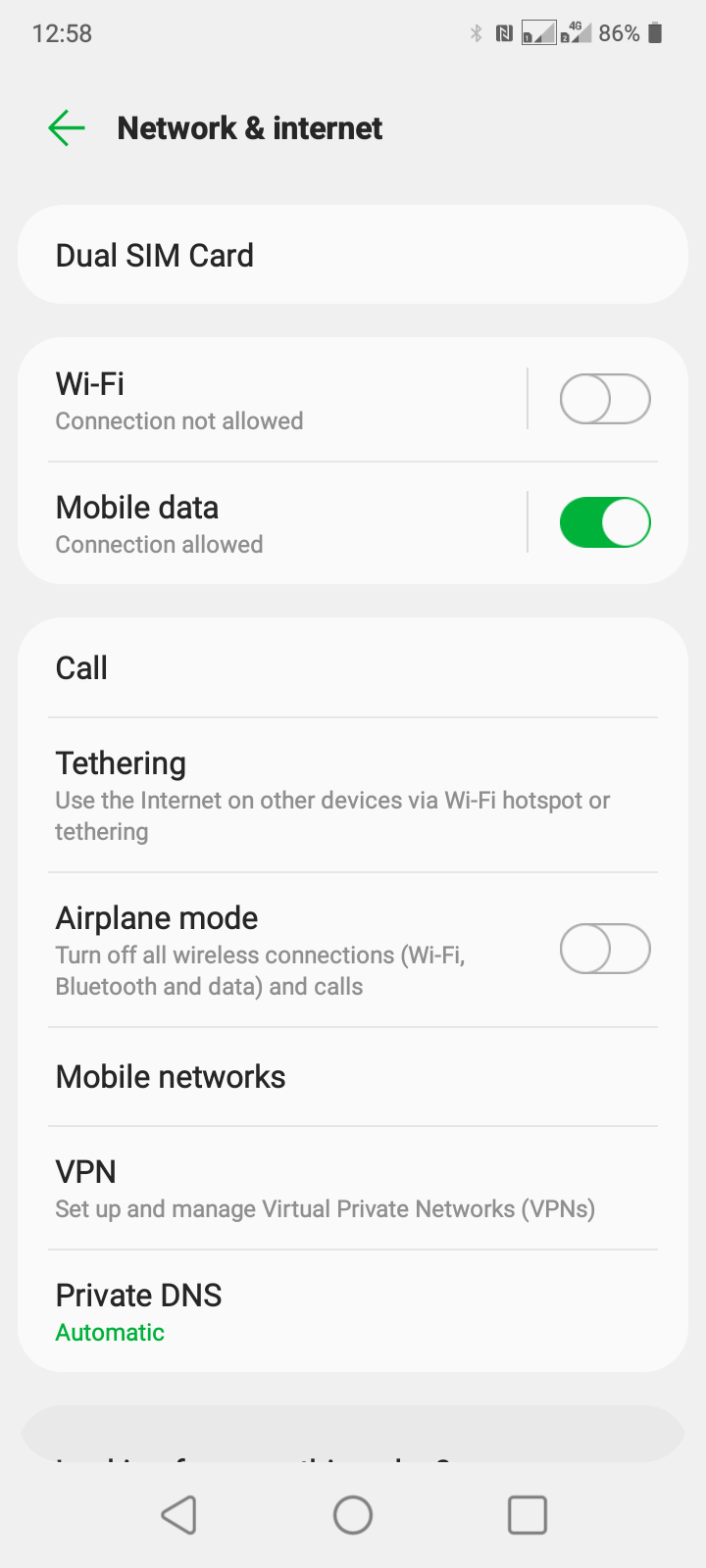706x1568 pixels.
Task: Disable the Mobile data switch
Action: 604,523
